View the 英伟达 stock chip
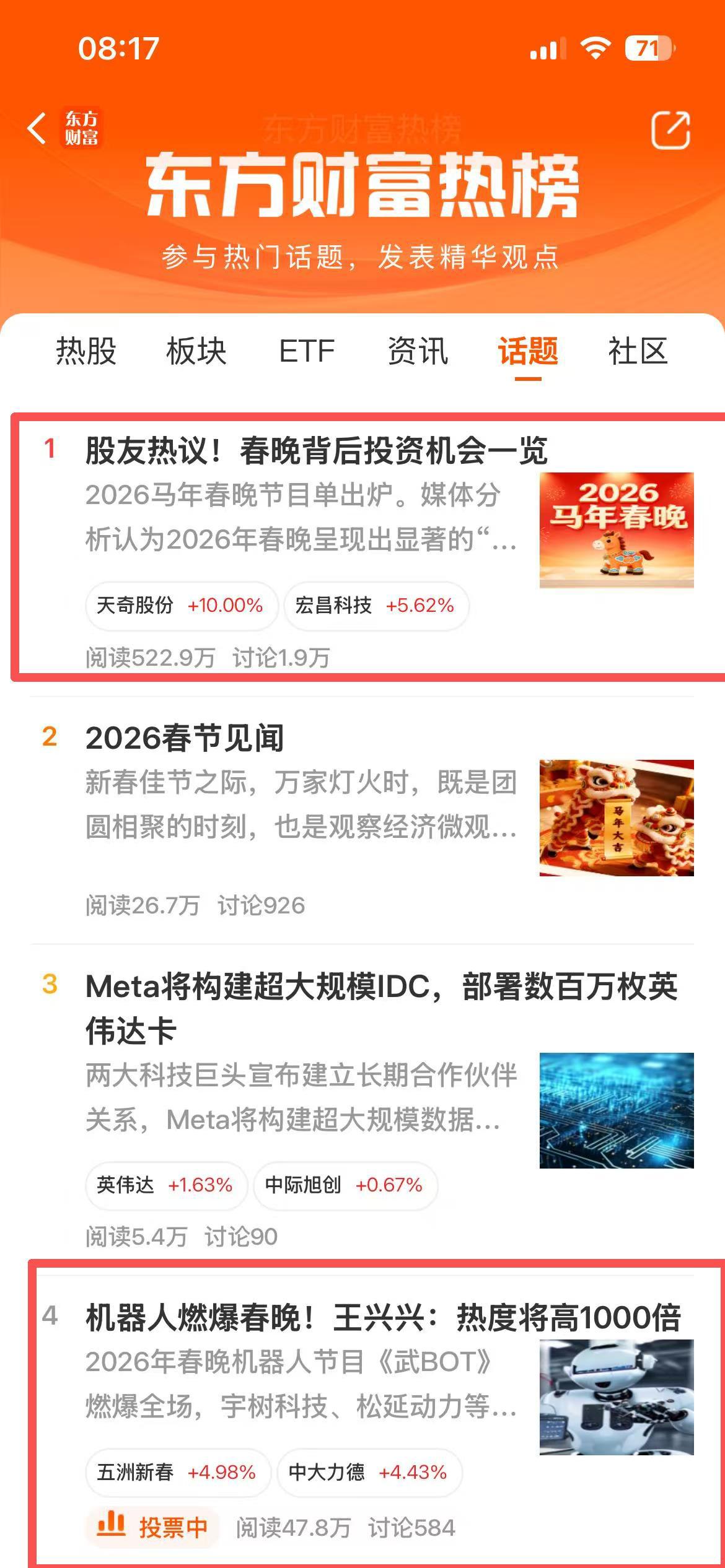Image resolution: width=725 pixels, height=1568 pixels. pos(165,1185)
